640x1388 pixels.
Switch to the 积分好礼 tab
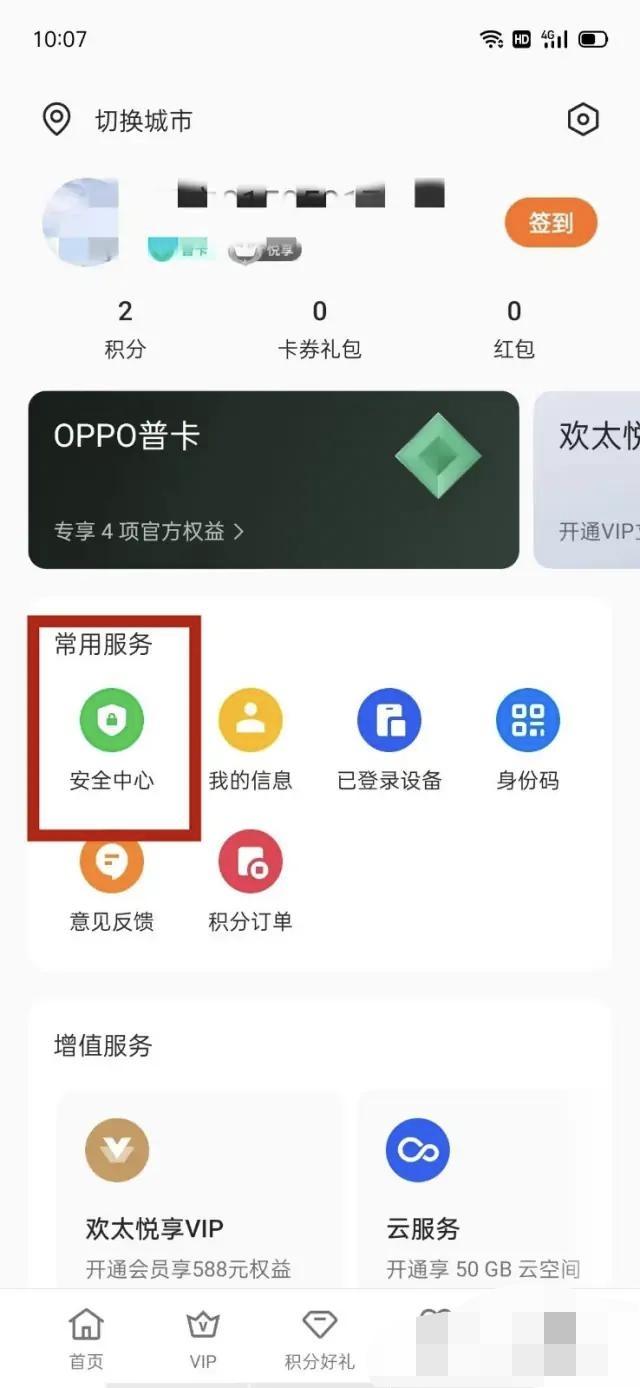click(319, 1339)
